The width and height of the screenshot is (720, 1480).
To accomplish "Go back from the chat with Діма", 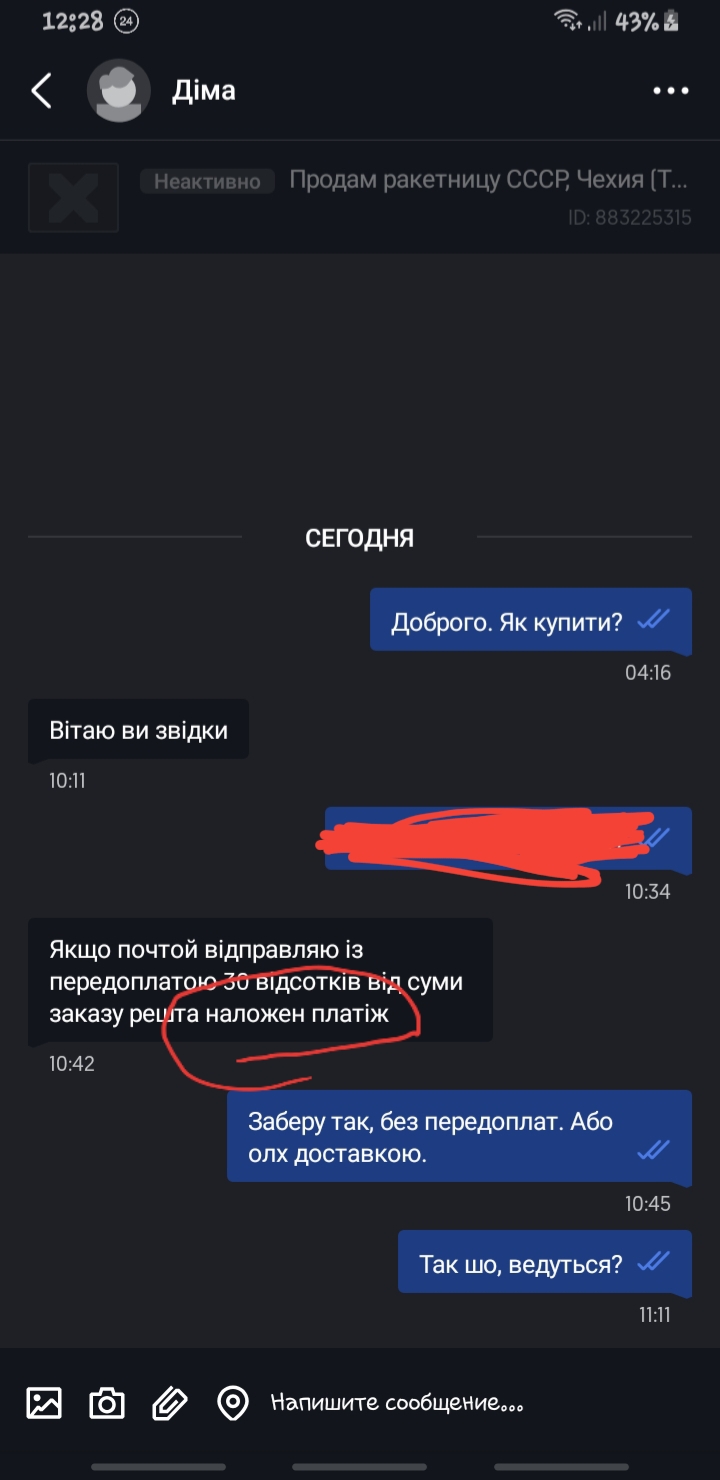I will [x=41, y=91].
